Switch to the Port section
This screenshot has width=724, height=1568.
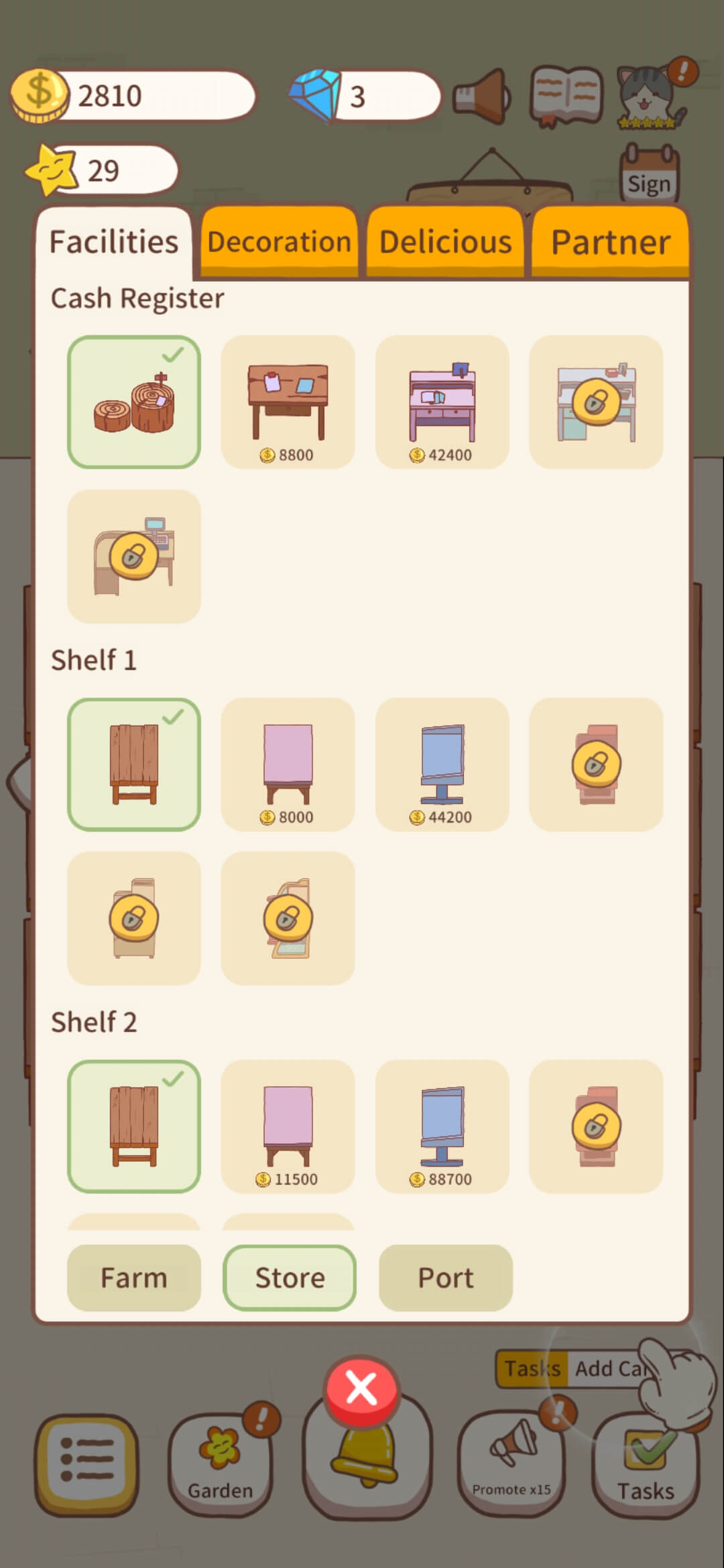pyautogui.click(x=446, y=1278)
